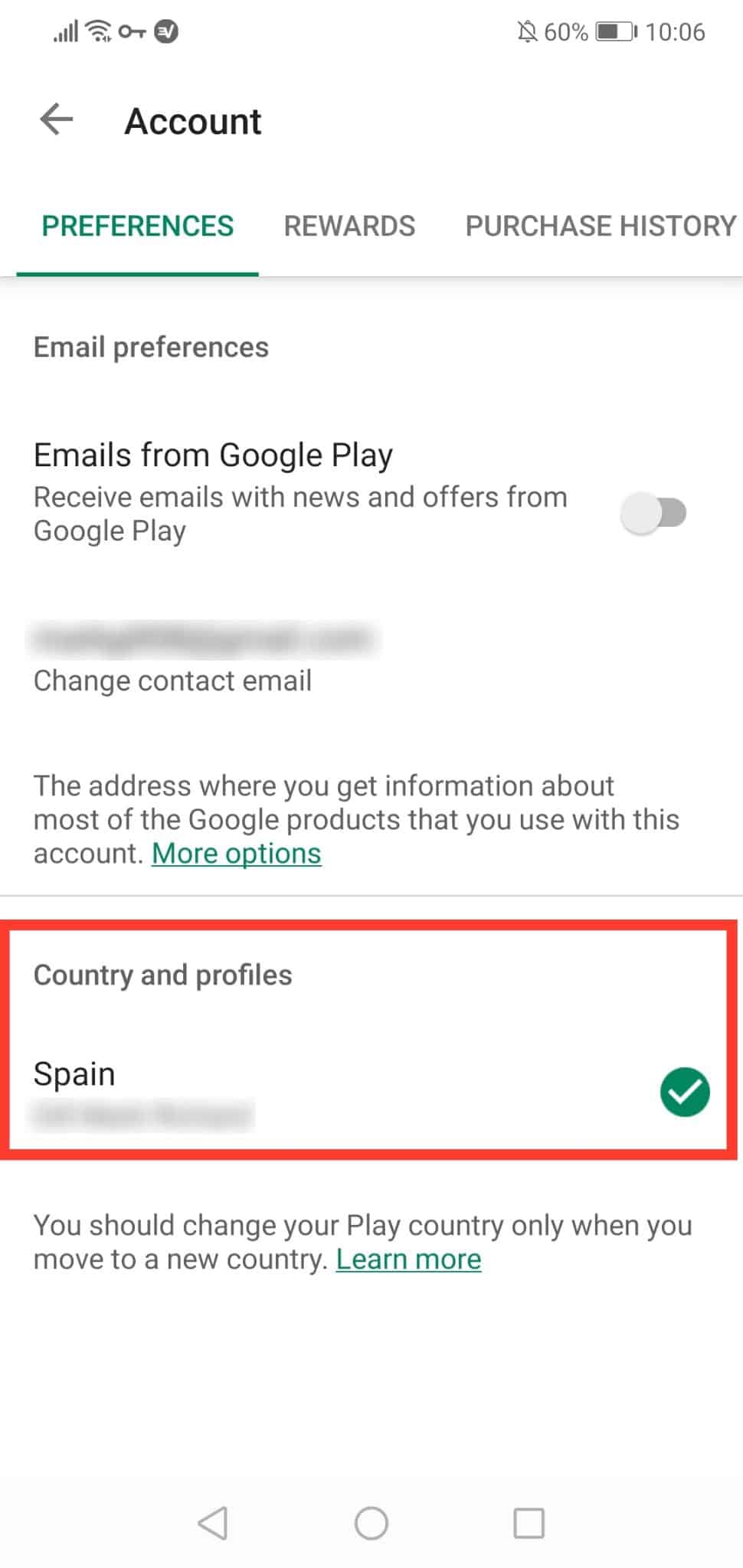Screen dimensions: 743x1568
Task: Tap the system home button
Action: [x=371, y=1523]
